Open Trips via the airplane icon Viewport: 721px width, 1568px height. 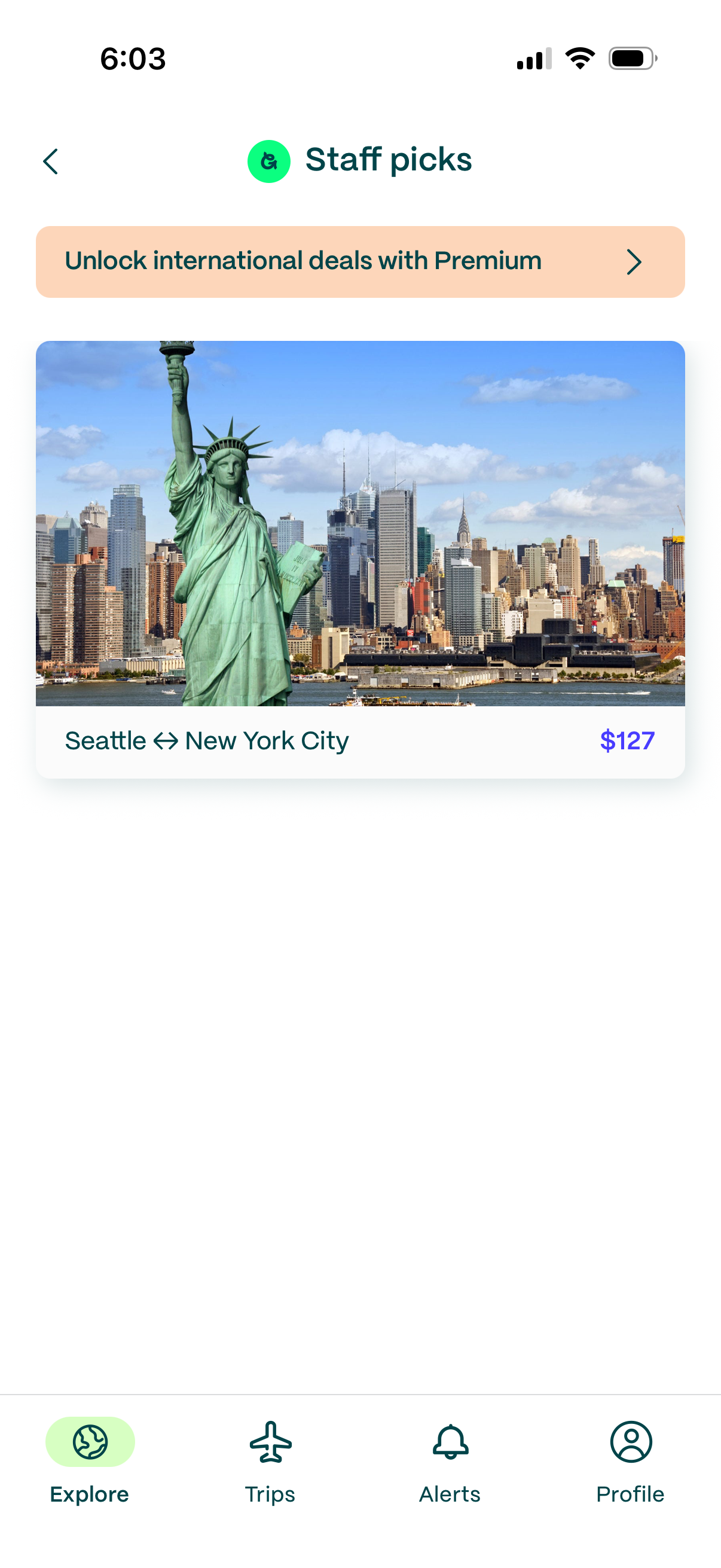(270, 1442)
